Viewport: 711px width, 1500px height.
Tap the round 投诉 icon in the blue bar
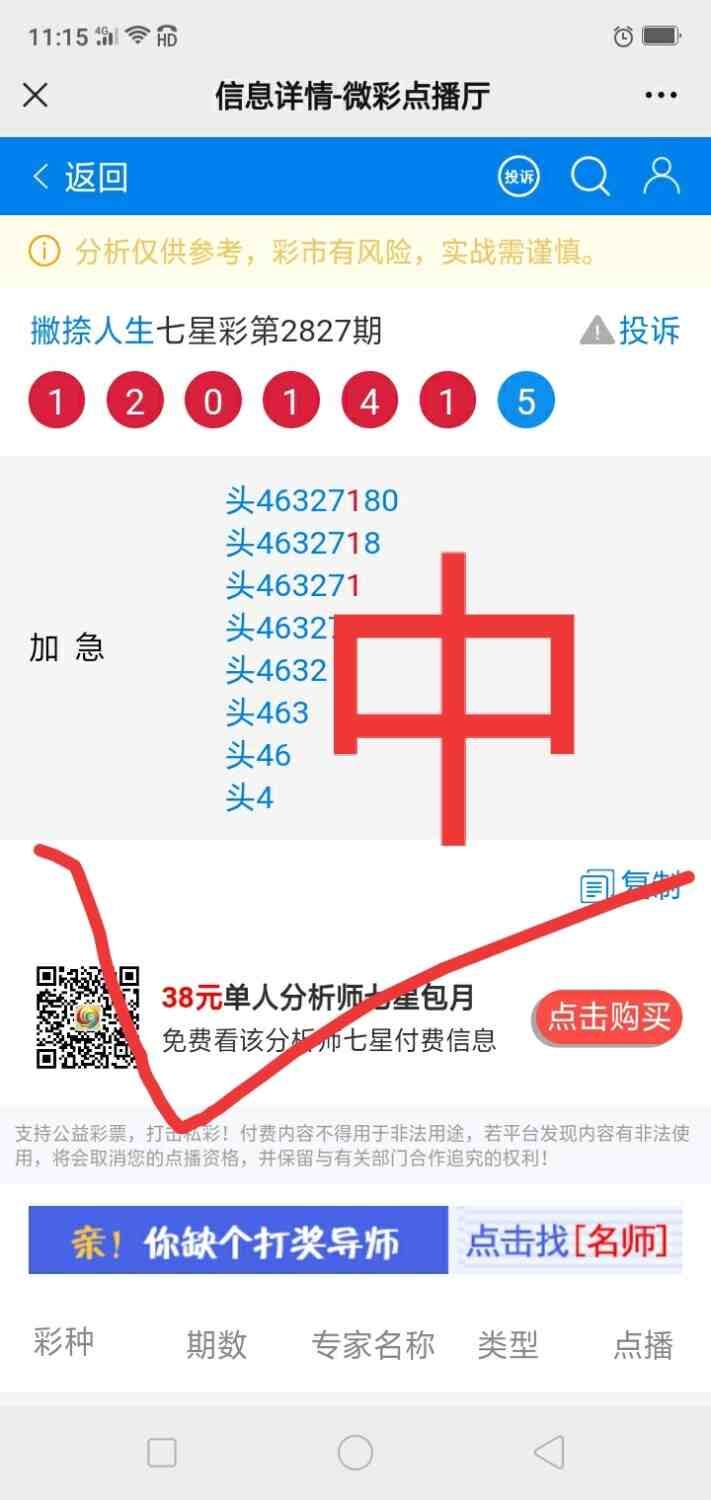[x=519, y=177]
